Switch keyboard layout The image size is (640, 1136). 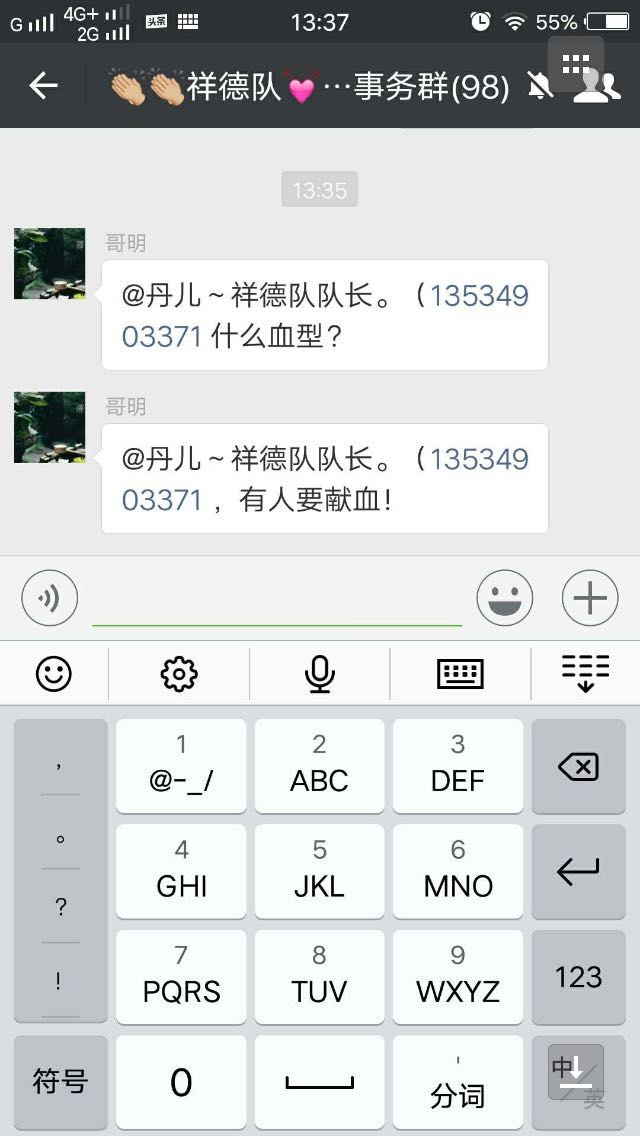pos(460,674)
